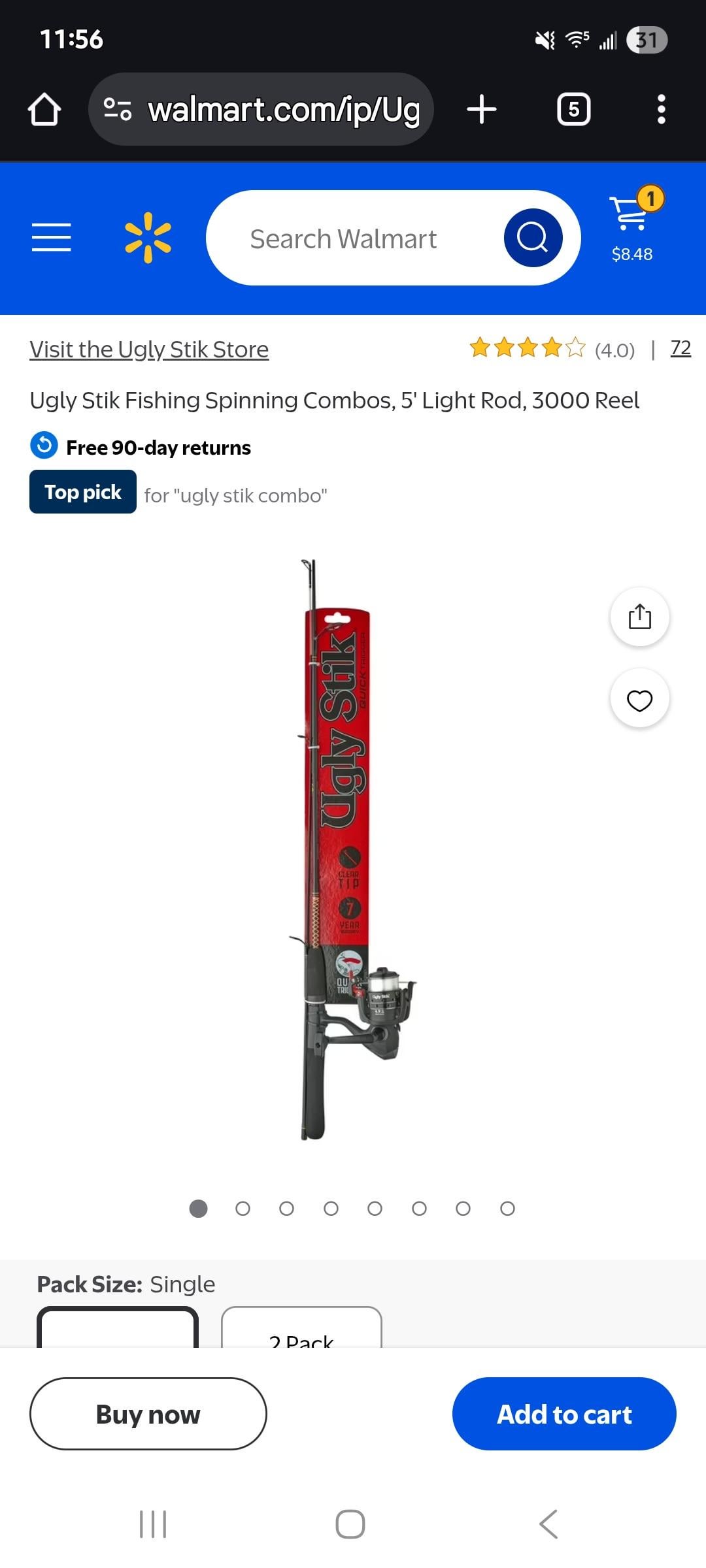
Task: Tap the Walmart spark home logo
Action: [148, 237]
